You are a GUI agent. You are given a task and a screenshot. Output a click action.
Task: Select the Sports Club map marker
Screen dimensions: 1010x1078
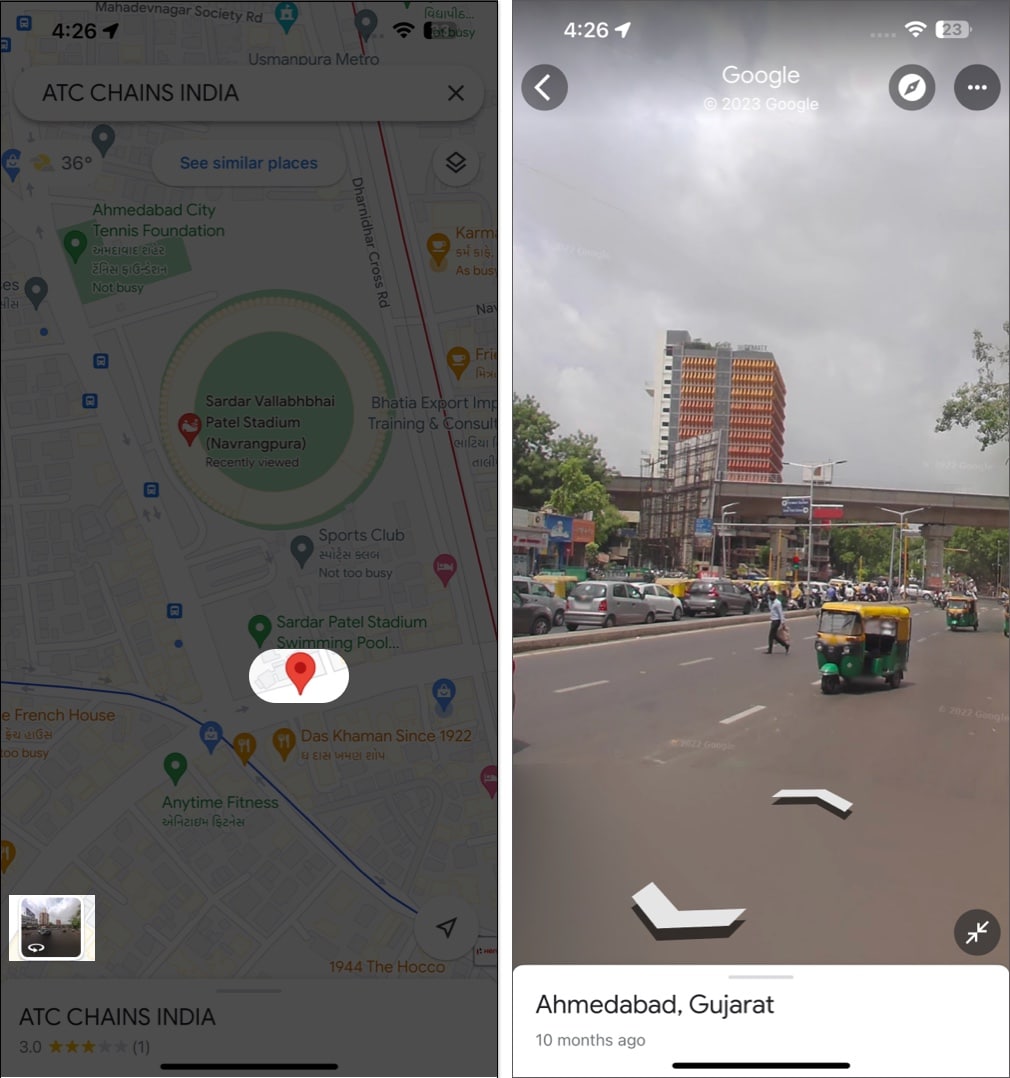302,549
